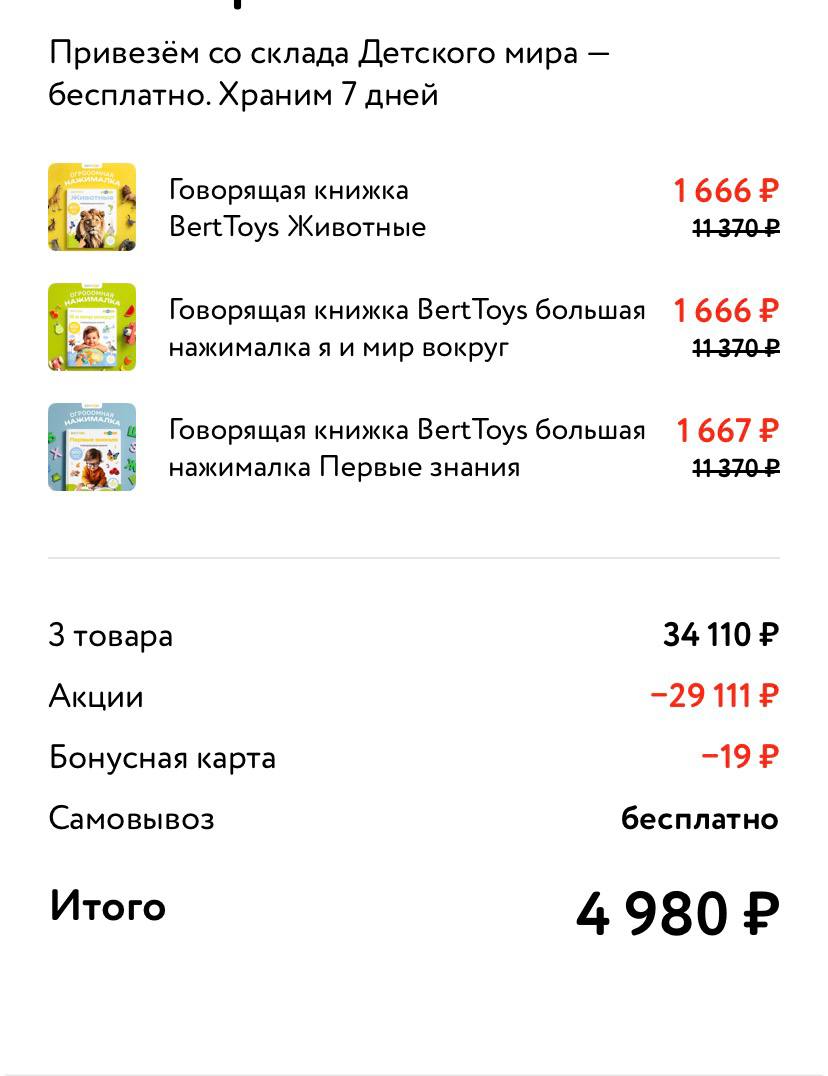Image resolution: width=828 pixels, height=1076 pixels.
Task: Open the BertToys Животные talking book item
Action: coord(297,208)
